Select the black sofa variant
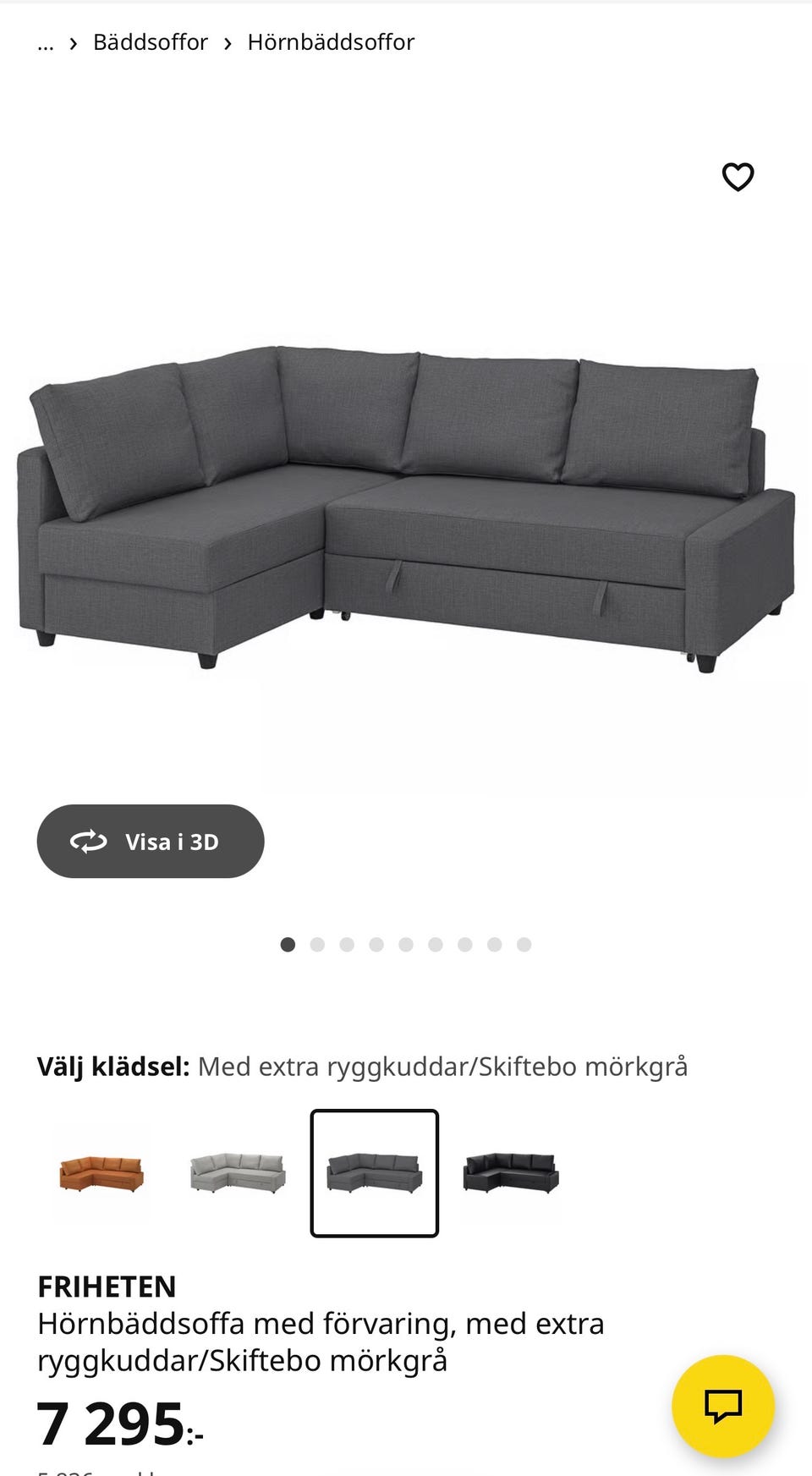Screen dimensions: 812x1476 click(511, 1175)
